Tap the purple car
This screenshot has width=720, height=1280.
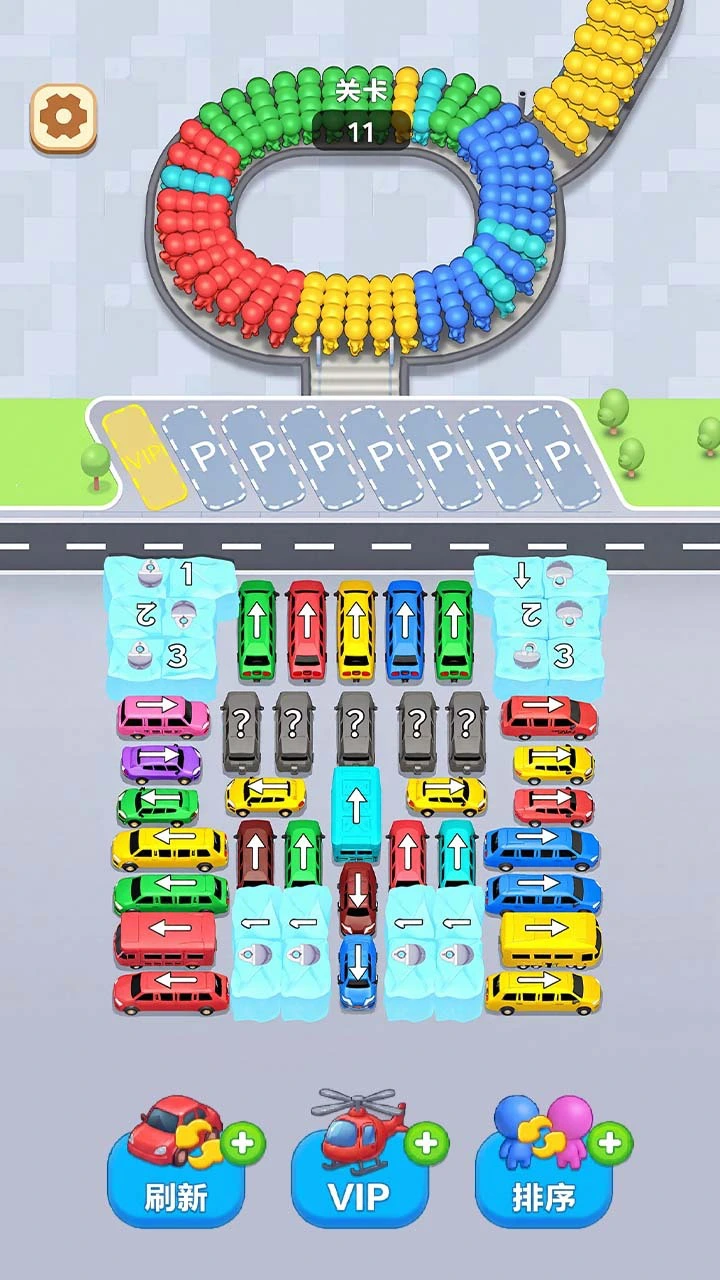(161, 763)
